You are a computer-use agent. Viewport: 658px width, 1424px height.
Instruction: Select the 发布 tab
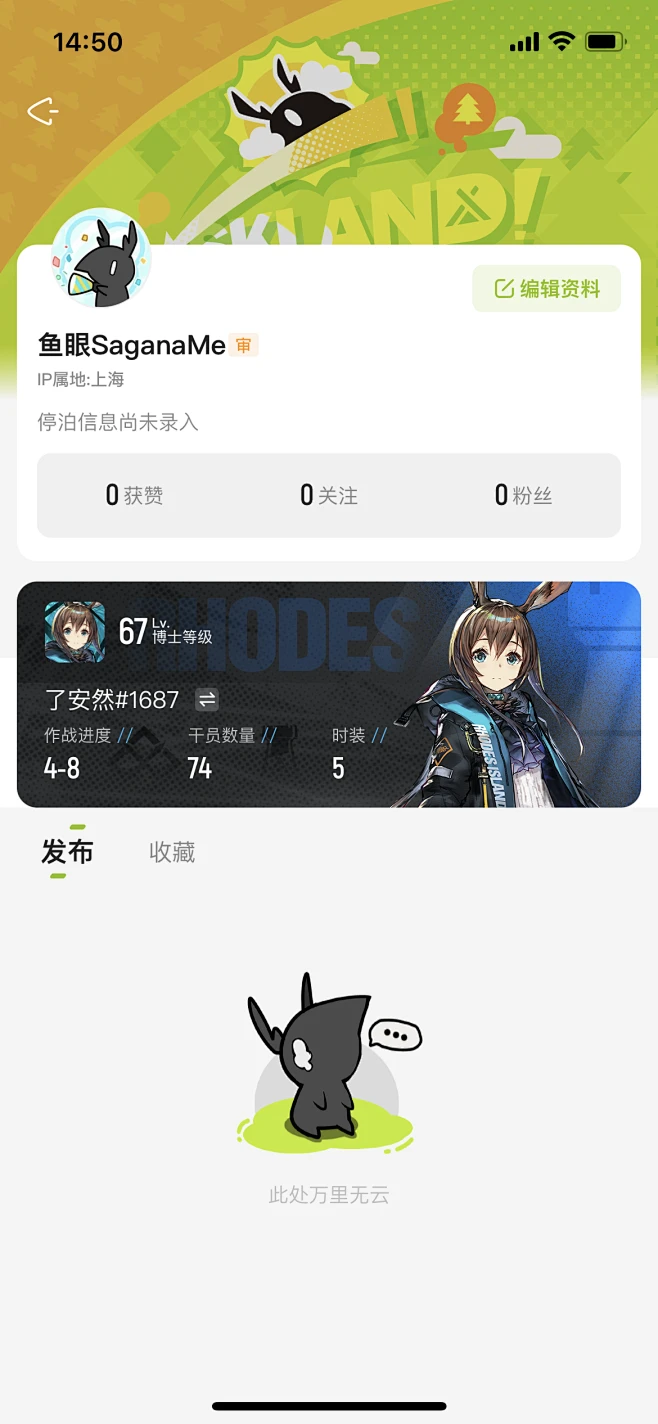point(67,852)
